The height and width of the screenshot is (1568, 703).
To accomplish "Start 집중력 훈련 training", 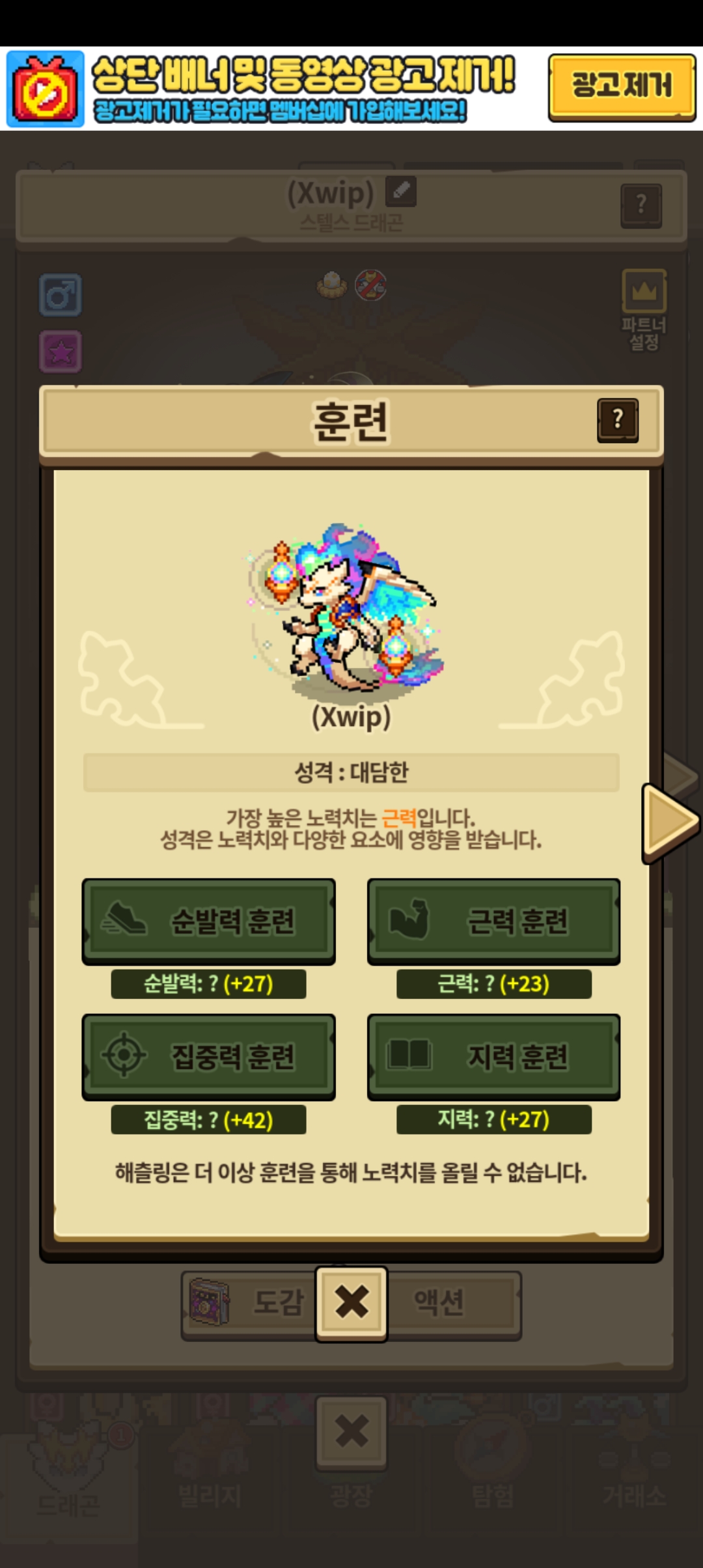I will pos(208,1056).
